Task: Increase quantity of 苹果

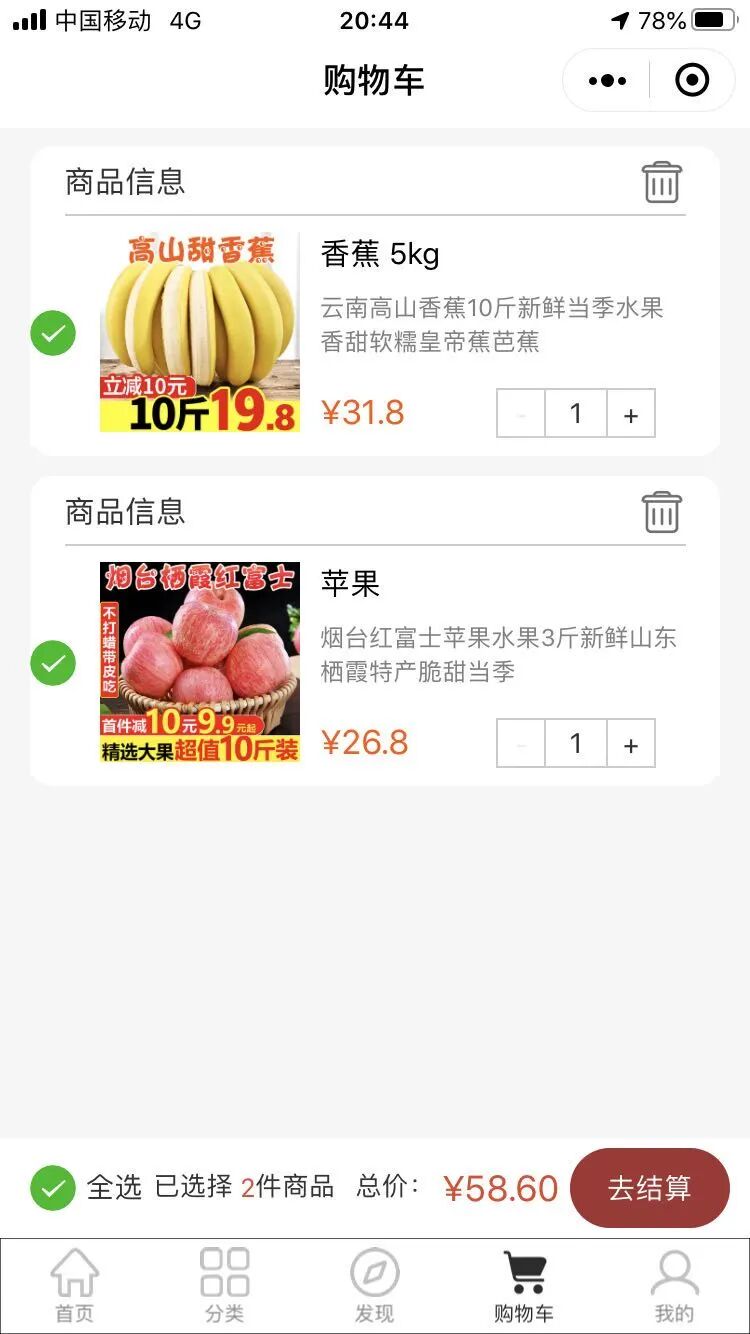Action: [631, 744]
